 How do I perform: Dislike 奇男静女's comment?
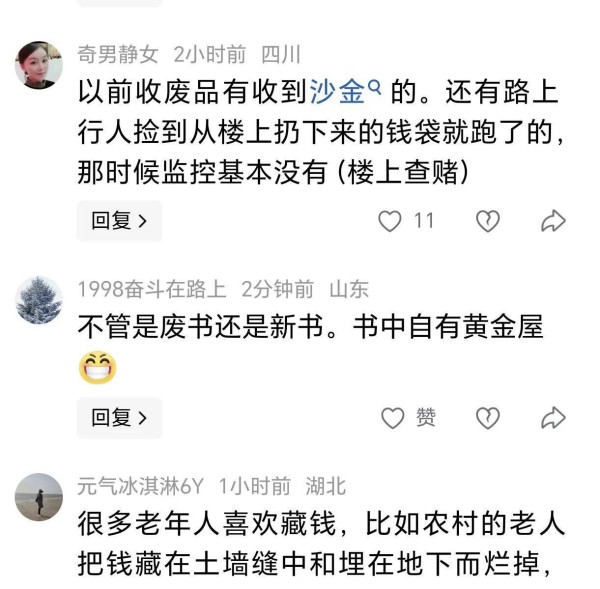[487, 221]
